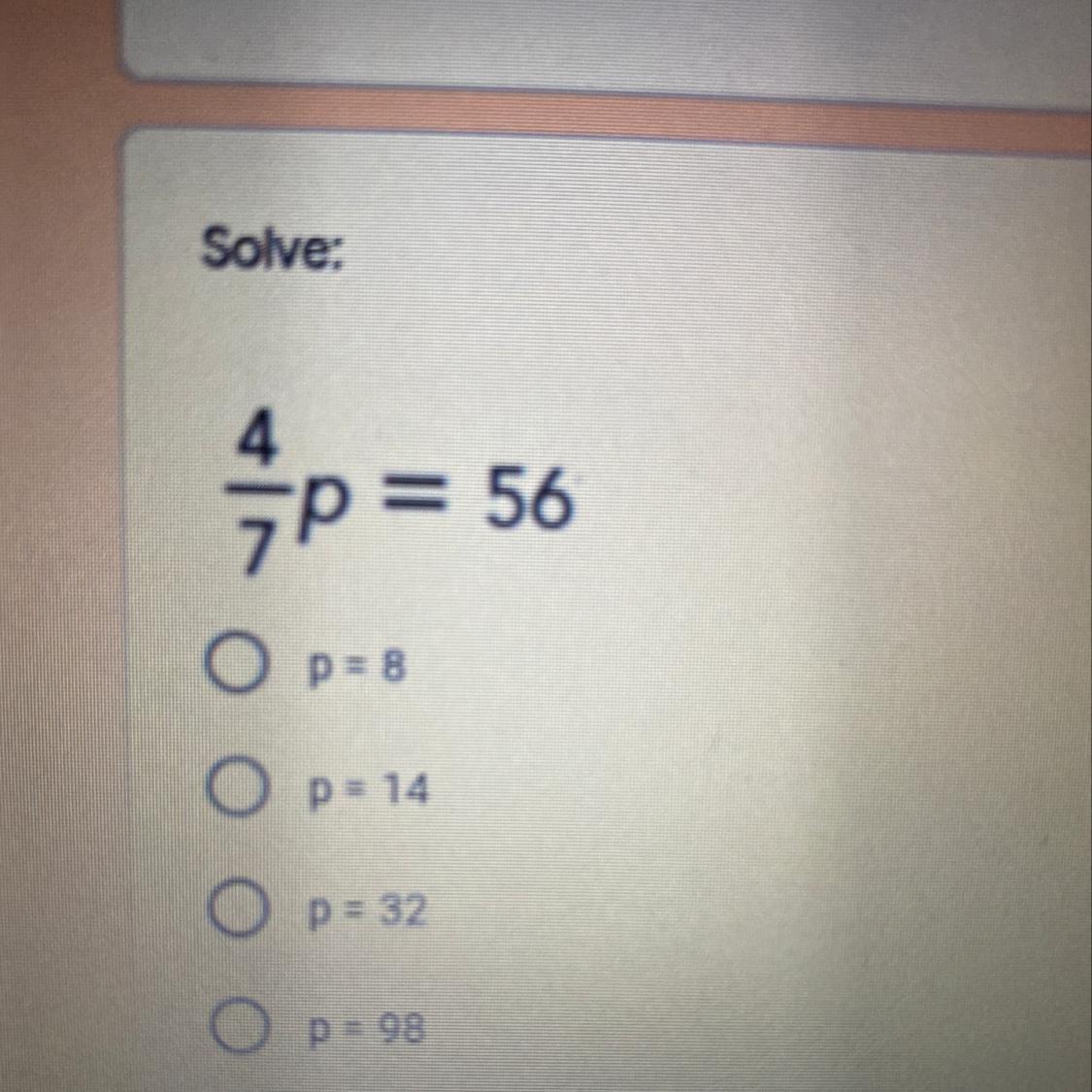The height and width of the screenshot is (1092, 1092).
Task: Mark p = 98 as the answer
Action: click(240, 1028)
